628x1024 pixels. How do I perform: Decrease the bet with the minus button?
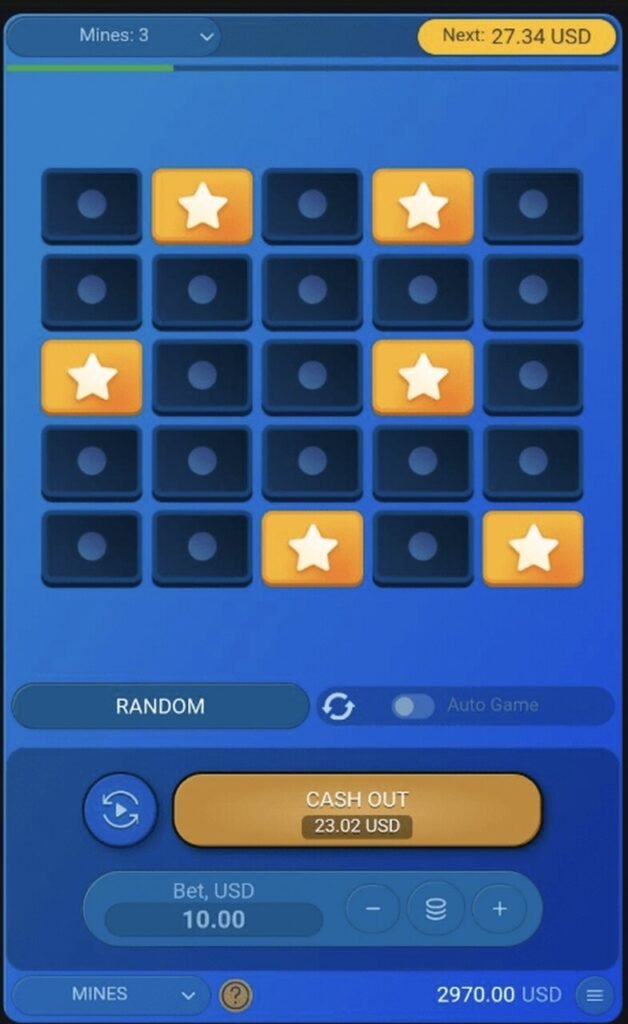pyautogui.click(x=372, y=909)
